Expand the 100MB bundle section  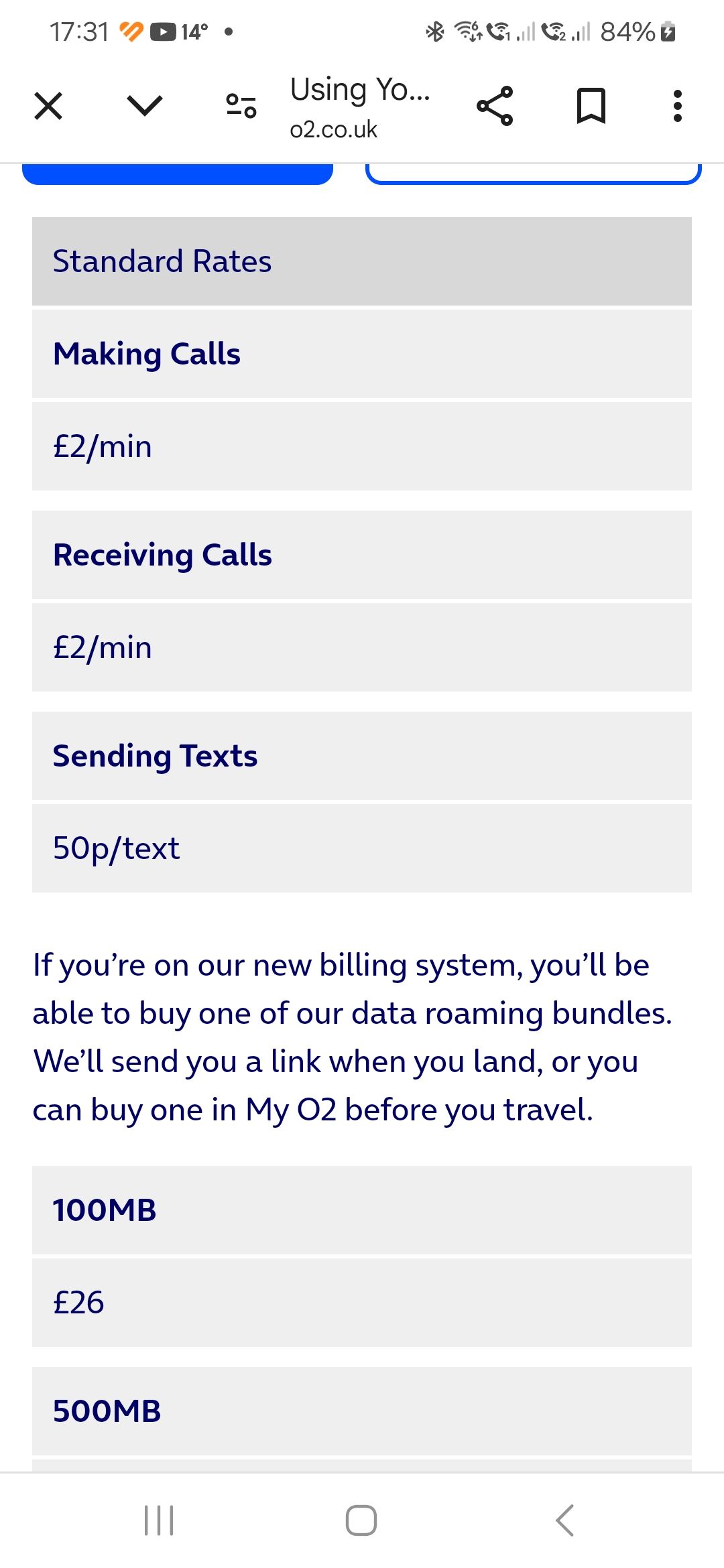pos(362,1210)
